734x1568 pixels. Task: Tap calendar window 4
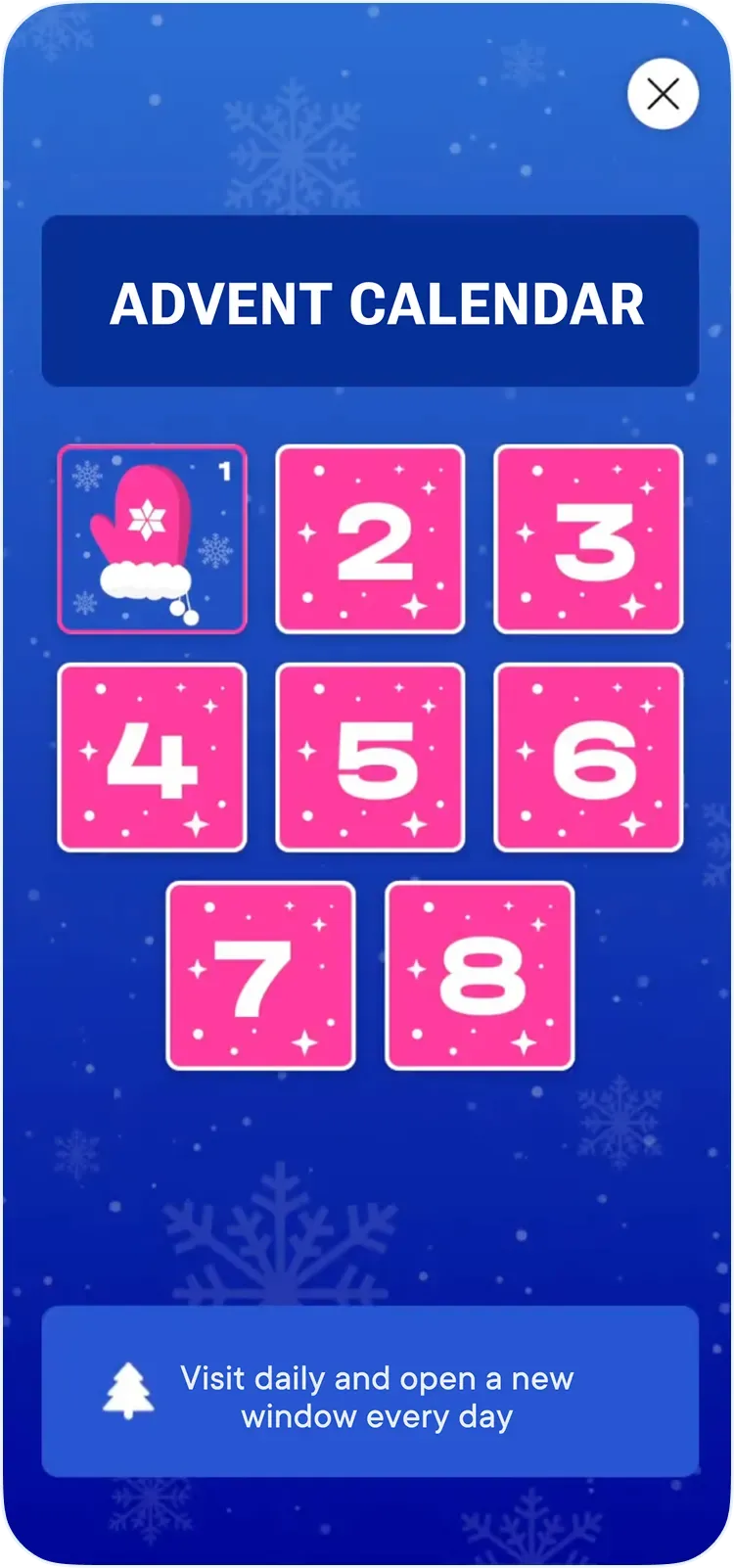(x=153, y=758)
